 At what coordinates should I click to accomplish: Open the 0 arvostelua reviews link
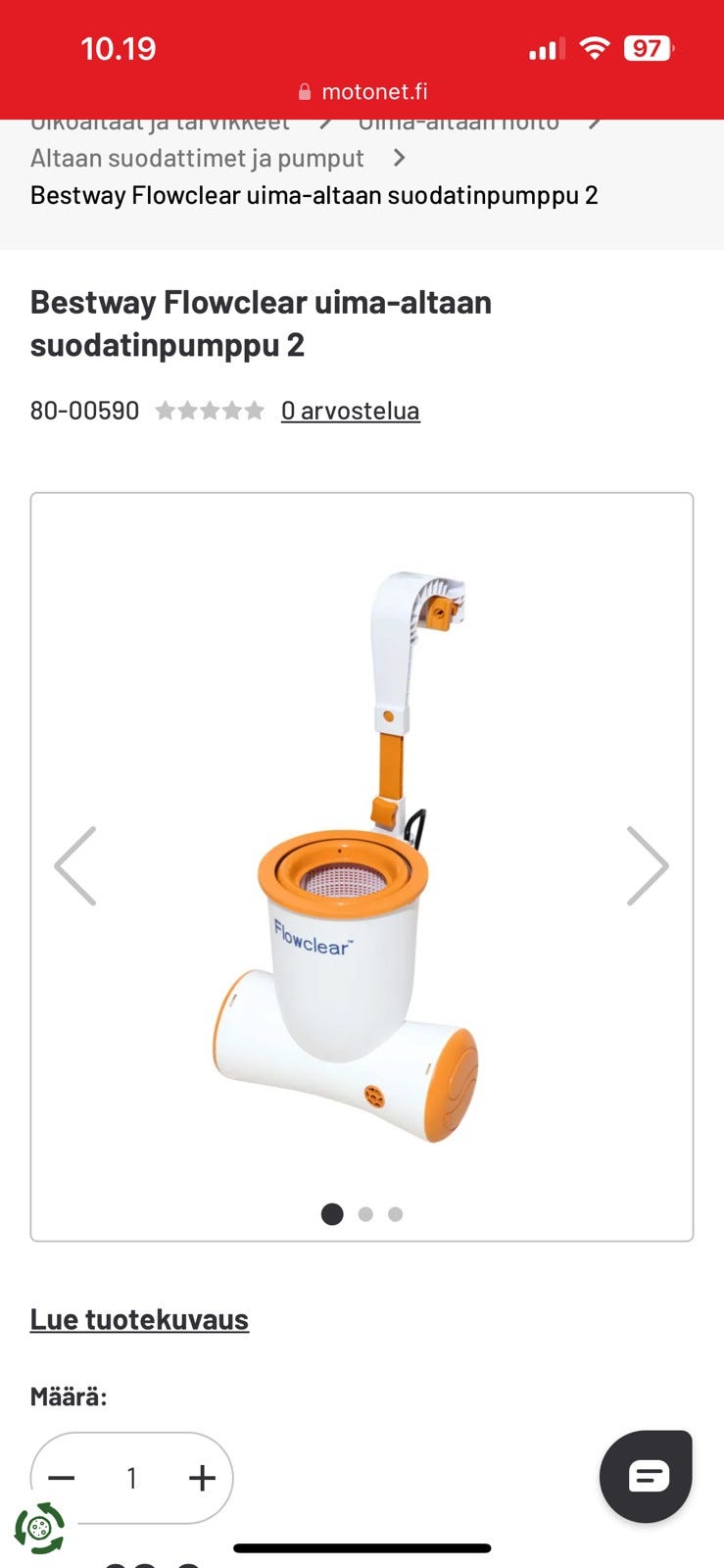point(350,411)
